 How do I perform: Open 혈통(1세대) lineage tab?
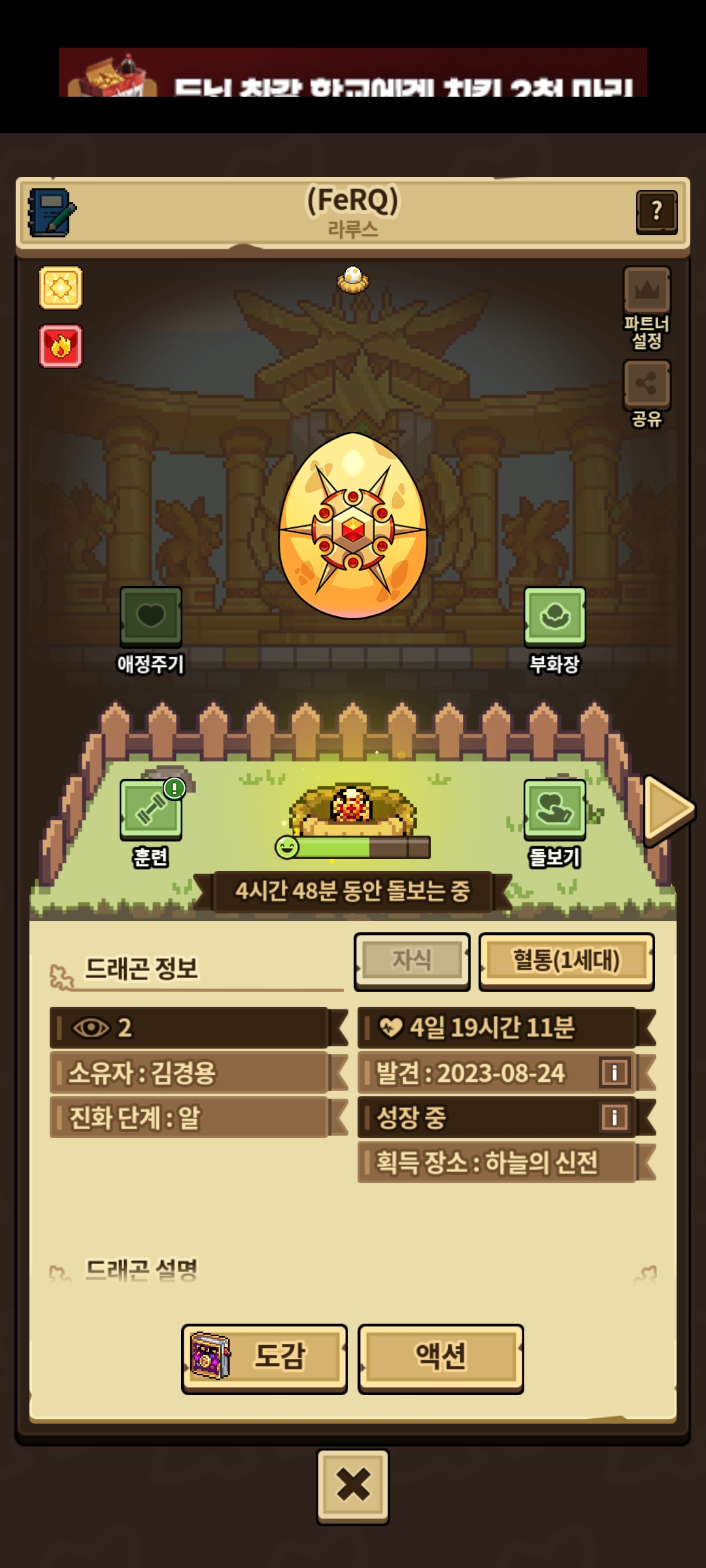point(566,960)
